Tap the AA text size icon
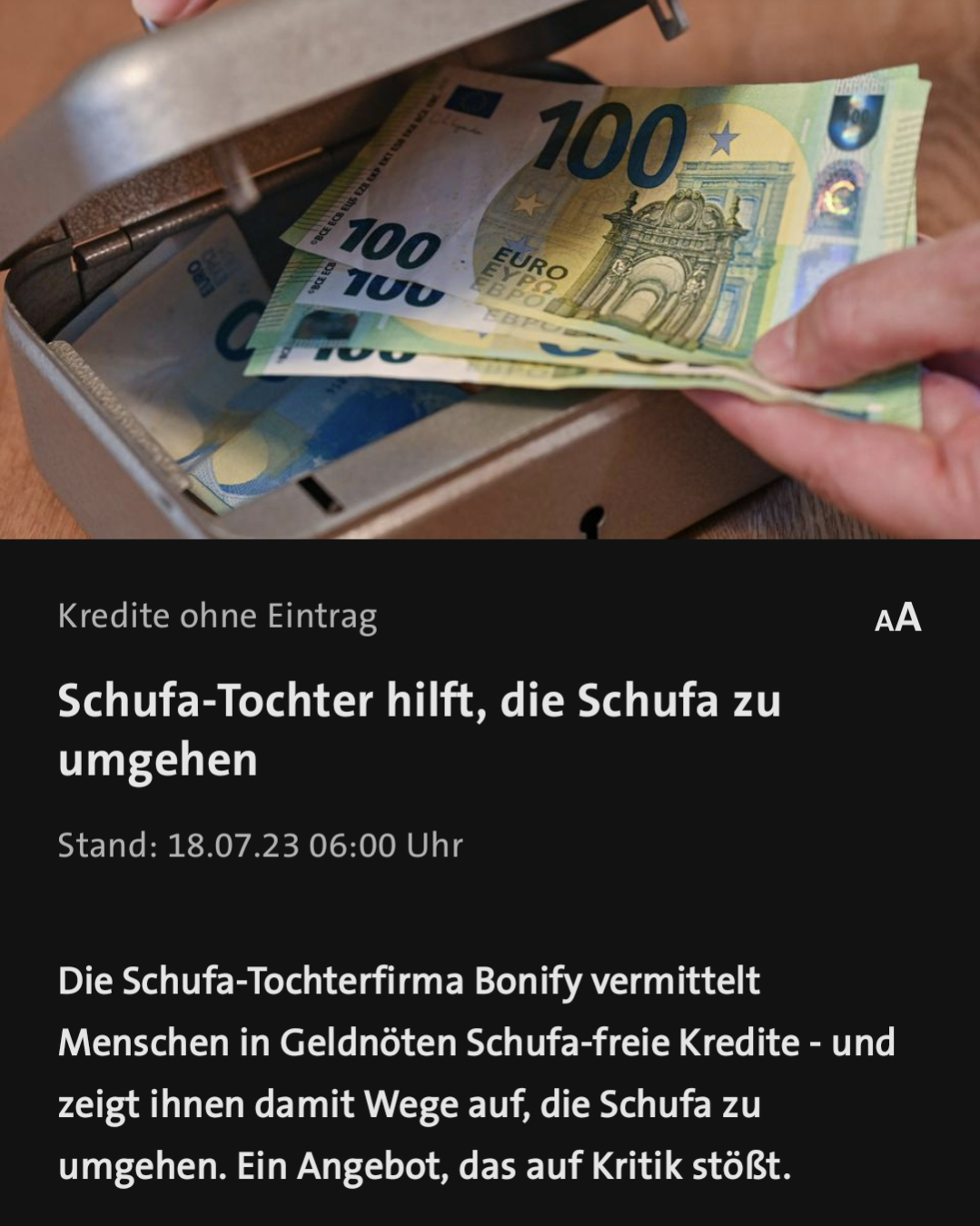 tap(897, 618)
